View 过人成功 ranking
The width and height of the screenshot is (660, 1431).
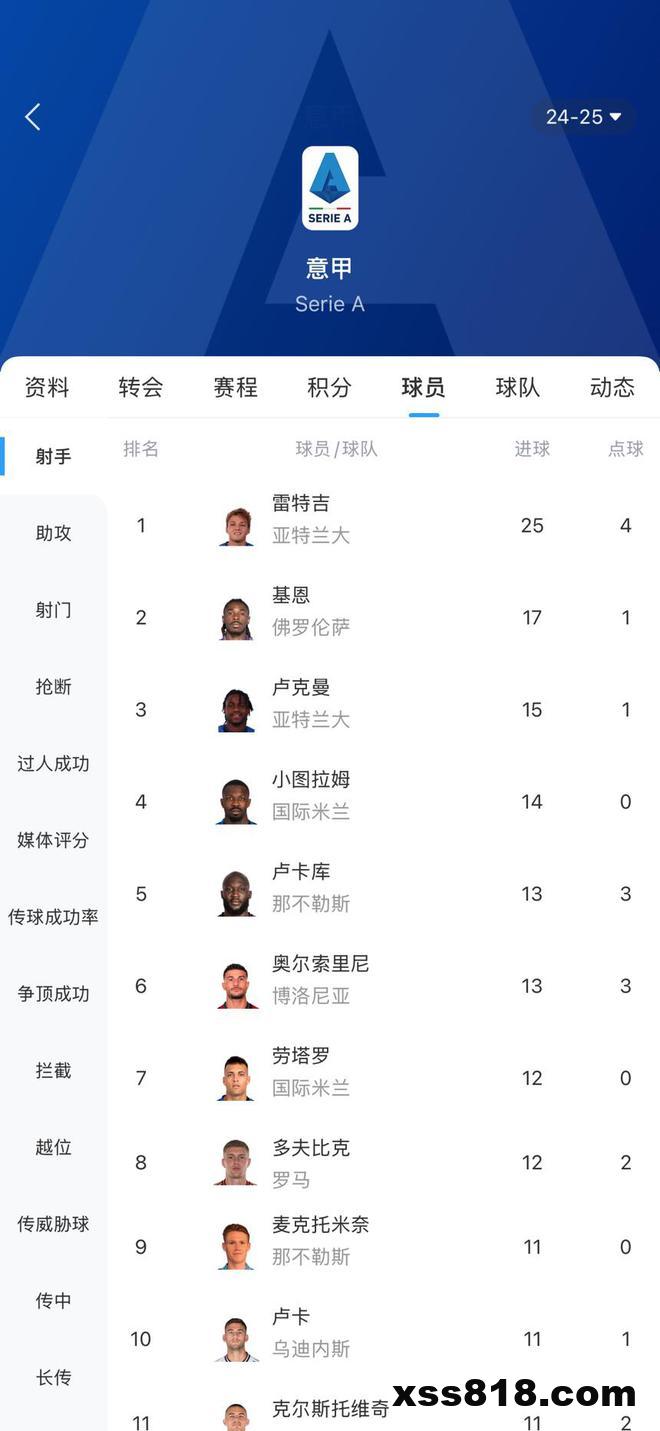tap(53, 764)
